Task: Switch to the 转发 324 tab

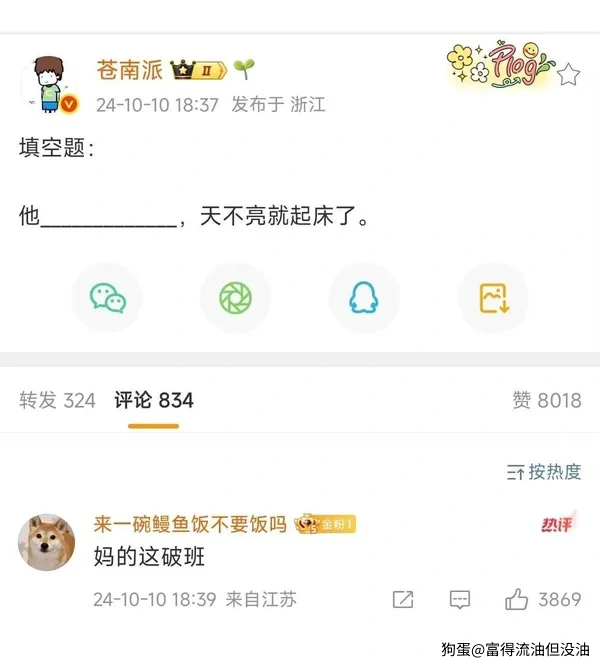Action: pyautogui.click(x=57, y=400)
